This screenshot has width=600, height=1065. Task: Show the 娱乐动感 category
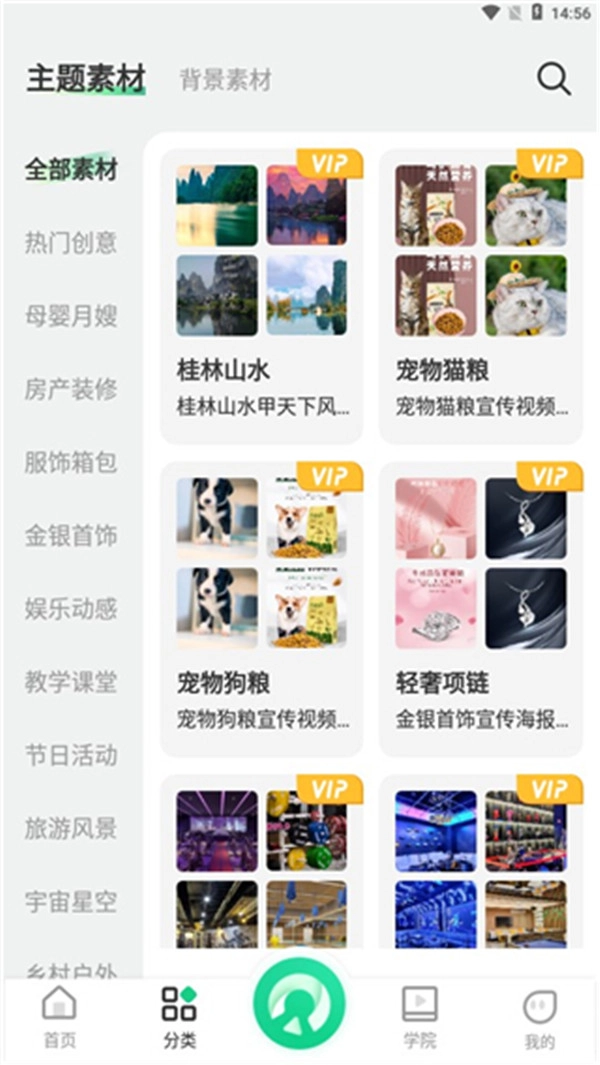(x=71, y=608)
